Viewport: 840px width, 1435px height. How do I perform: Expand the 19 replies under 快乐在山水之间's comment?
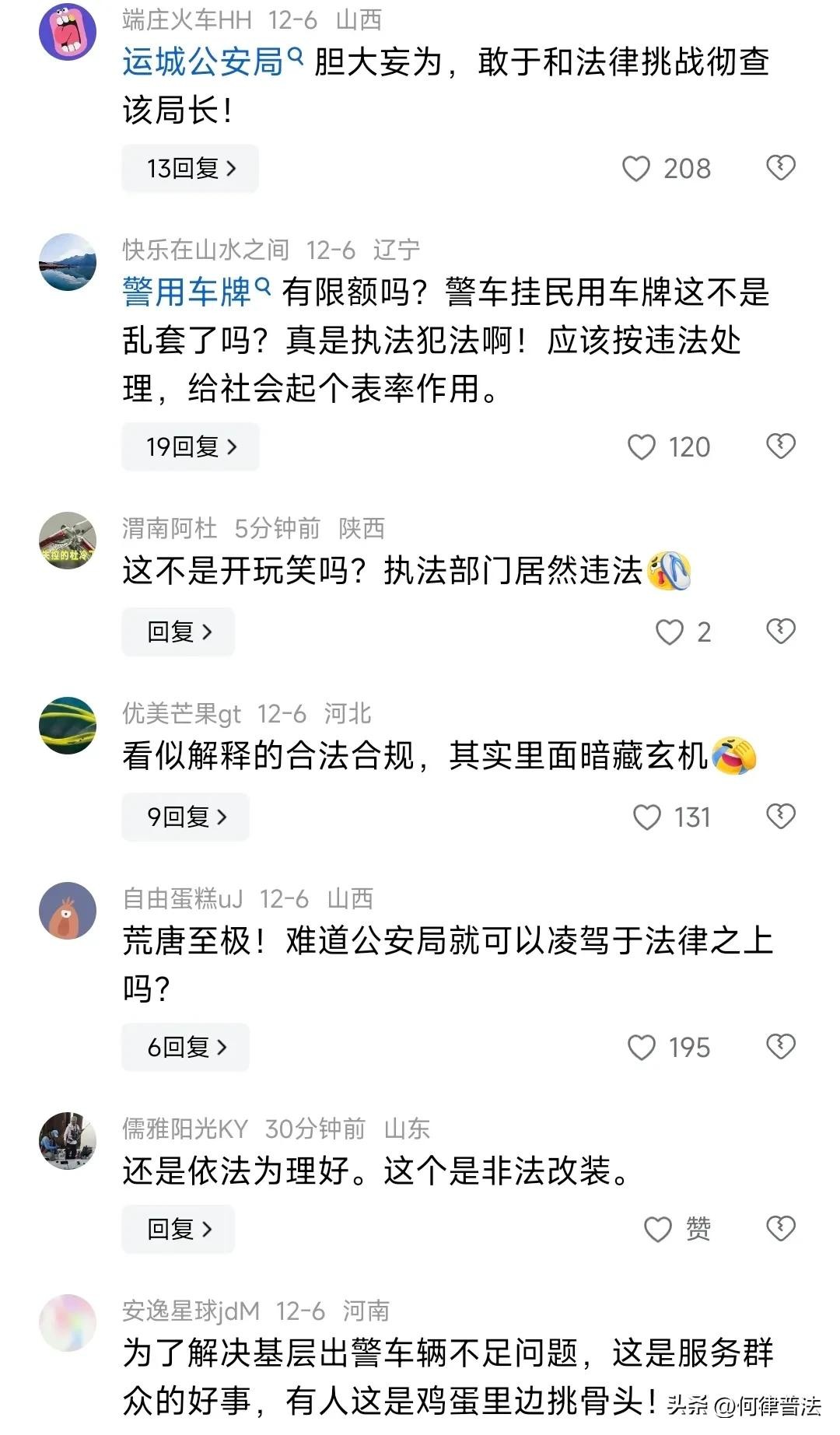click(x=190, y=446)
